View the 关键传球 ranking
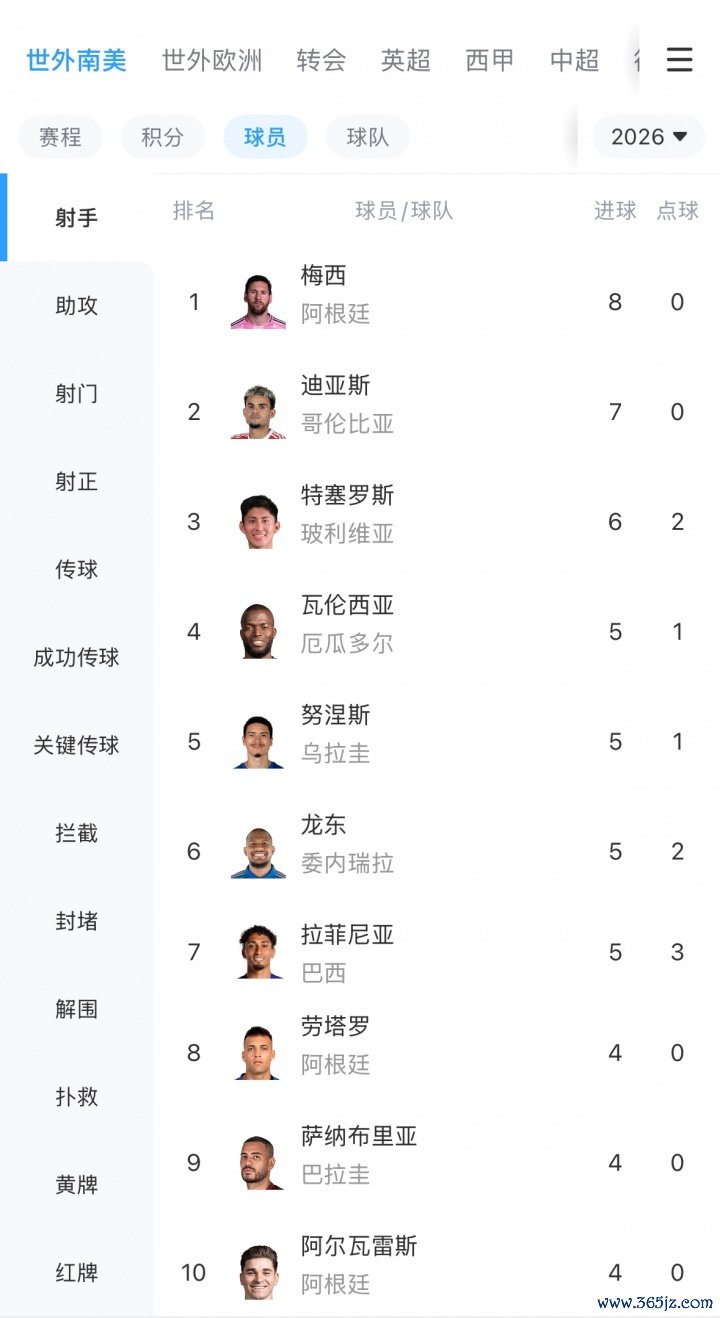720x1318 pixels. [76, 746]
